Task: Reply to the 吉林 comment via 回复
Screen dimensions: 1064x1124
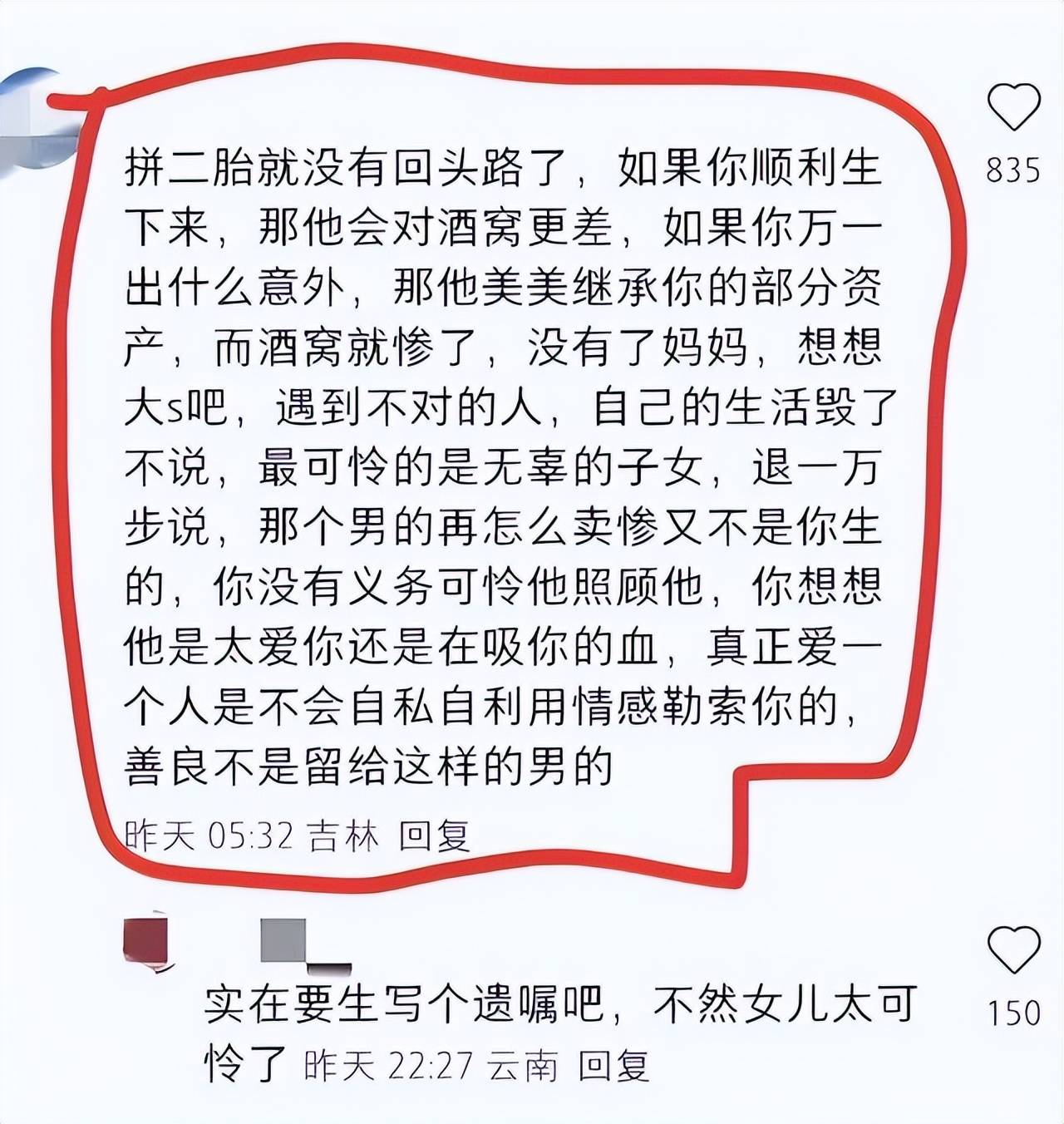Action: point(434,836)
